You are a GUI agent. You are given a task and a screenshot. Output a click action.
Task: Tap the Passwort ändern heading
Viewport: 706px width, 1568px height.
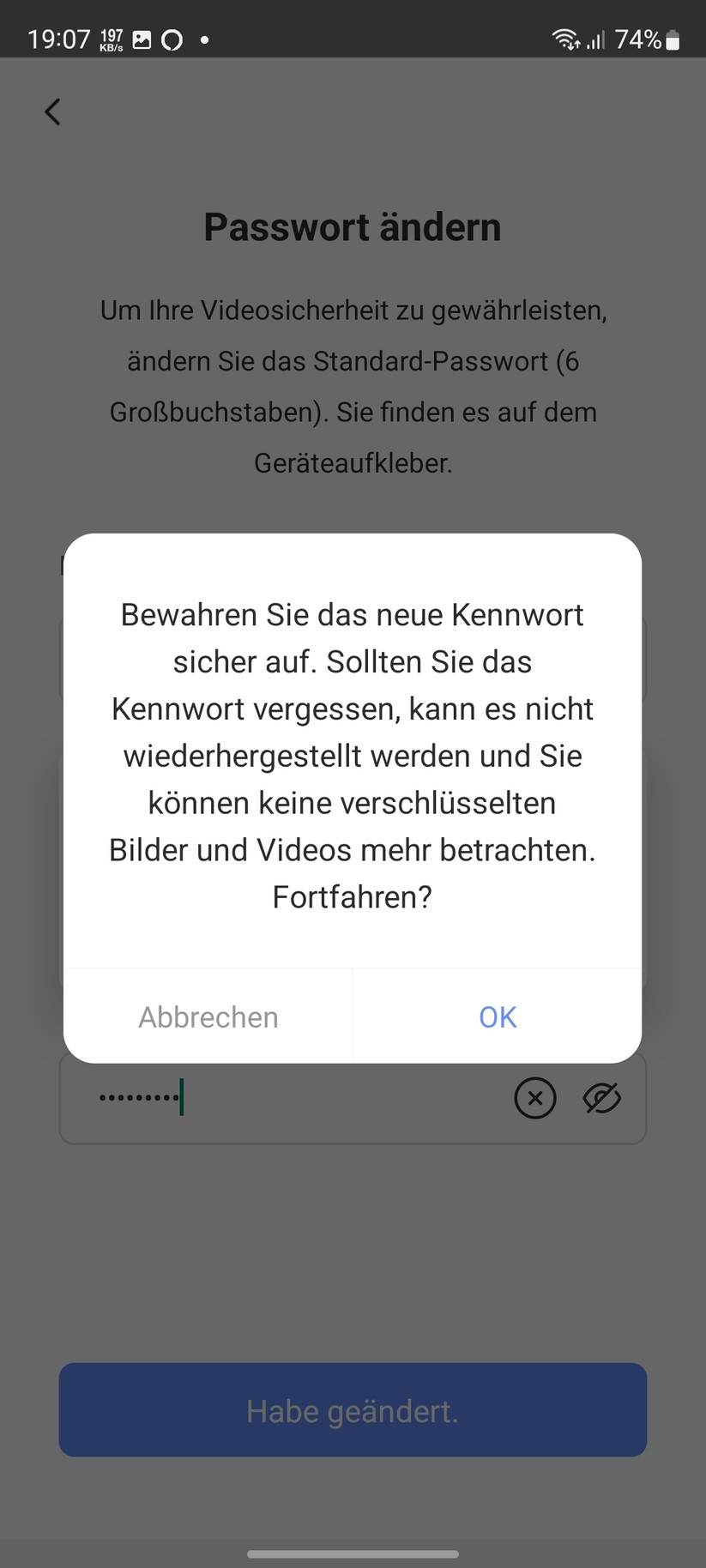352,226
